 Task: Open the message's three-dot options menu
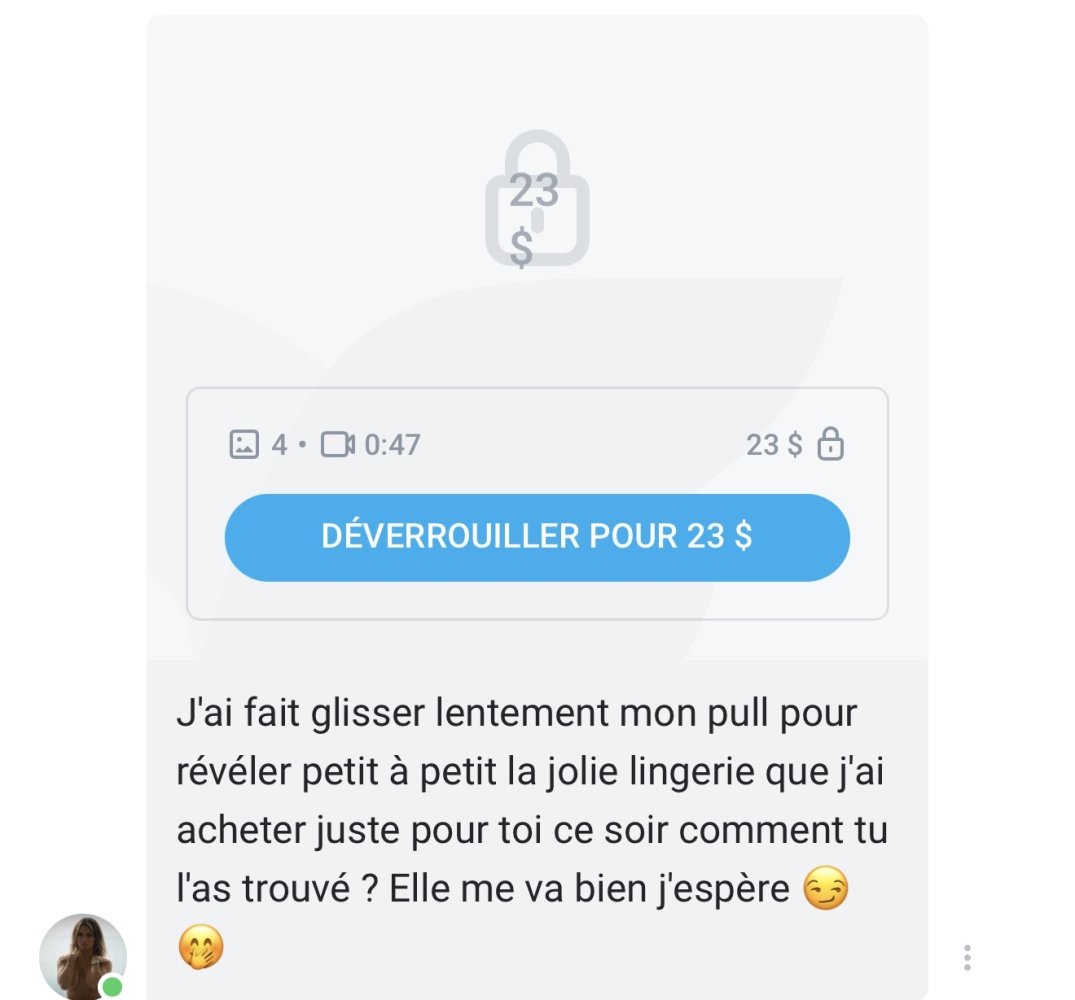tap(966, 957)
